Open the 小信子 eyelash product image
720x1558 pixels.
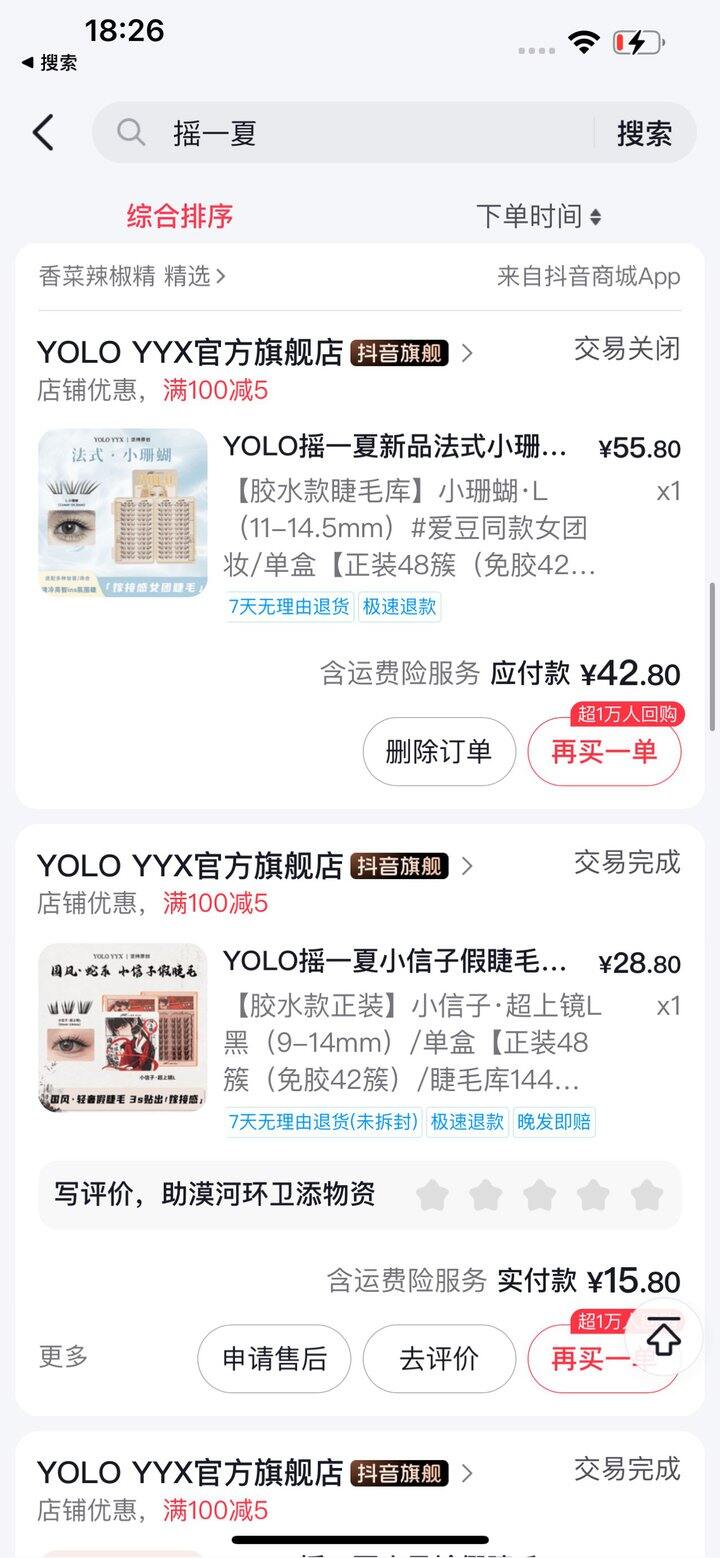[x=123, y=1027]
